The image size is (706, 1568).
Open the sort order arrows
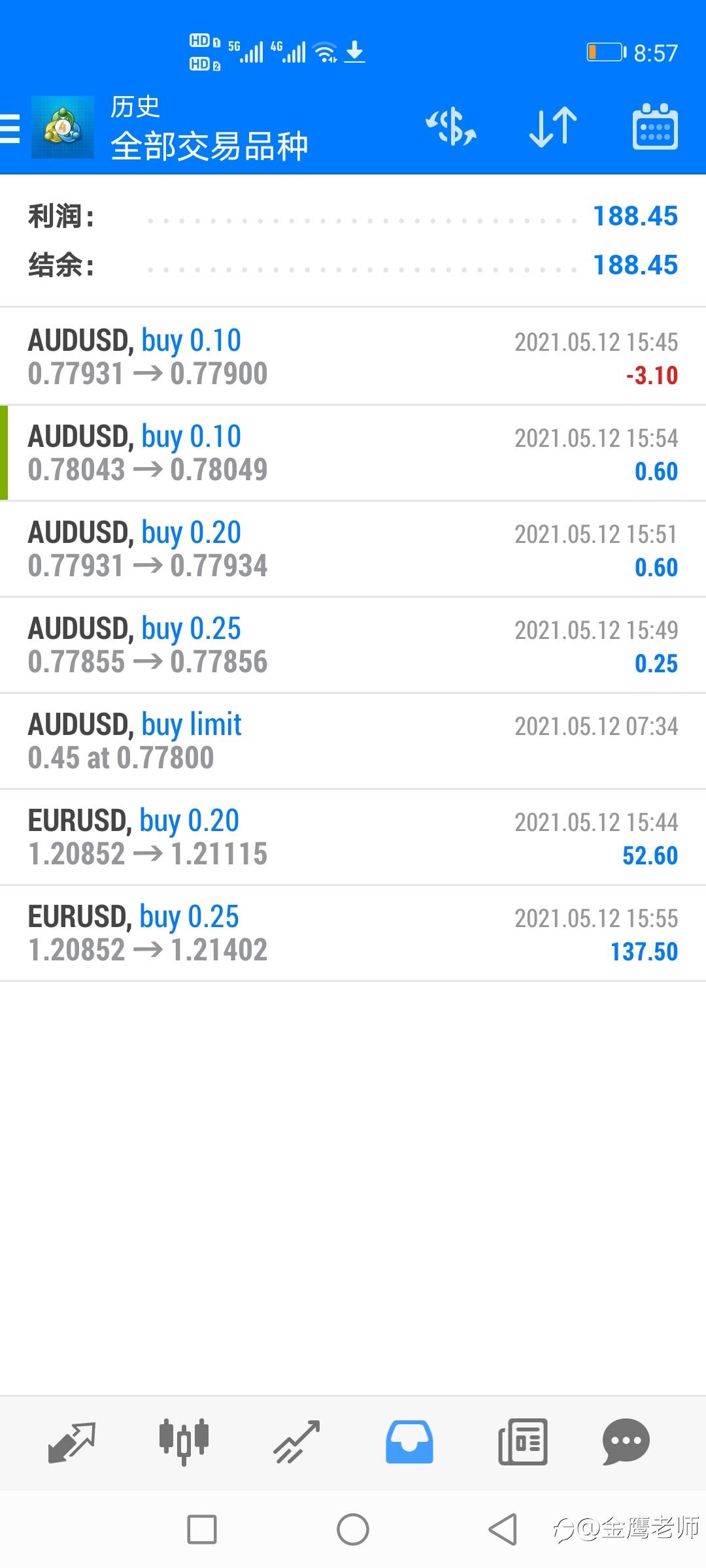553,126
